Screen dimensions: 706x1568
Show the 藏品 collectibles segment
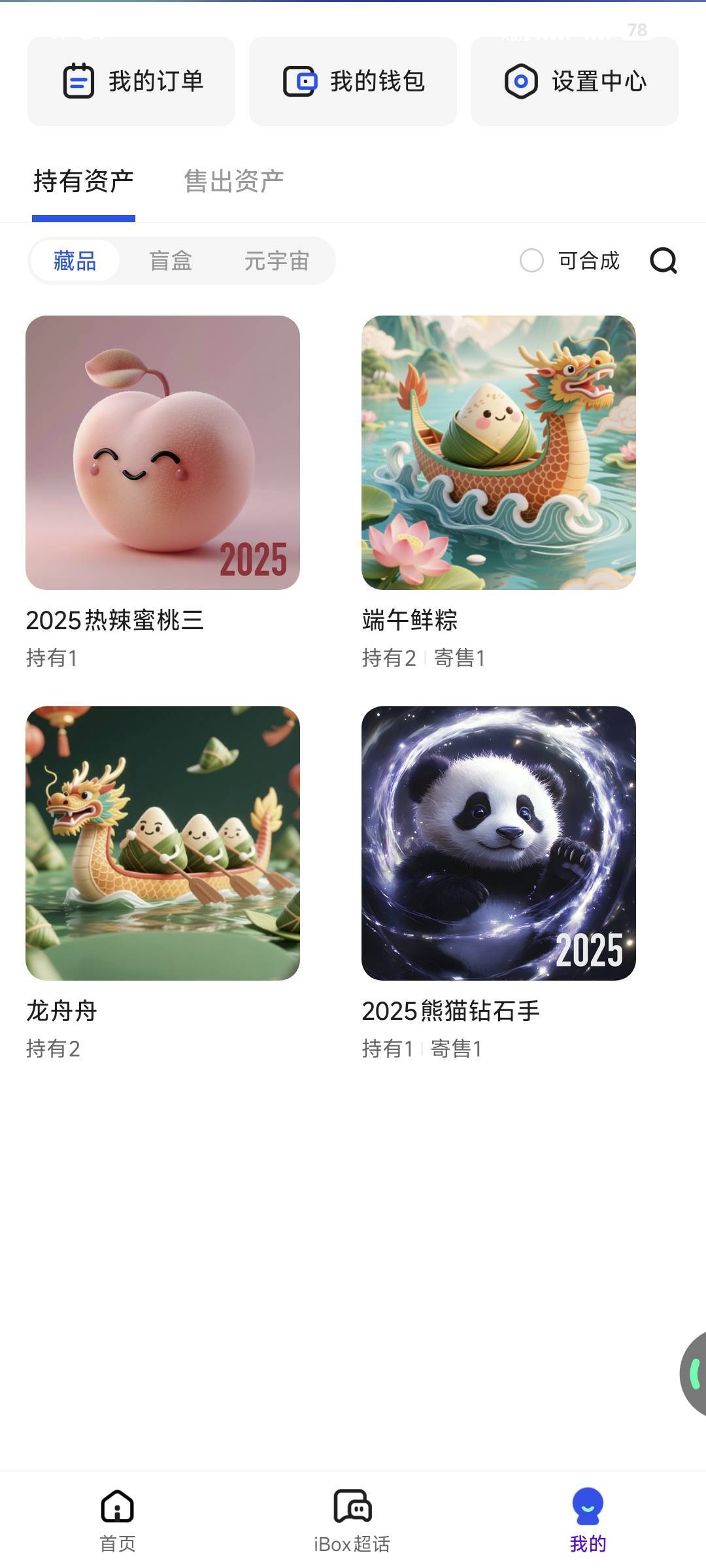click(75, 261)
